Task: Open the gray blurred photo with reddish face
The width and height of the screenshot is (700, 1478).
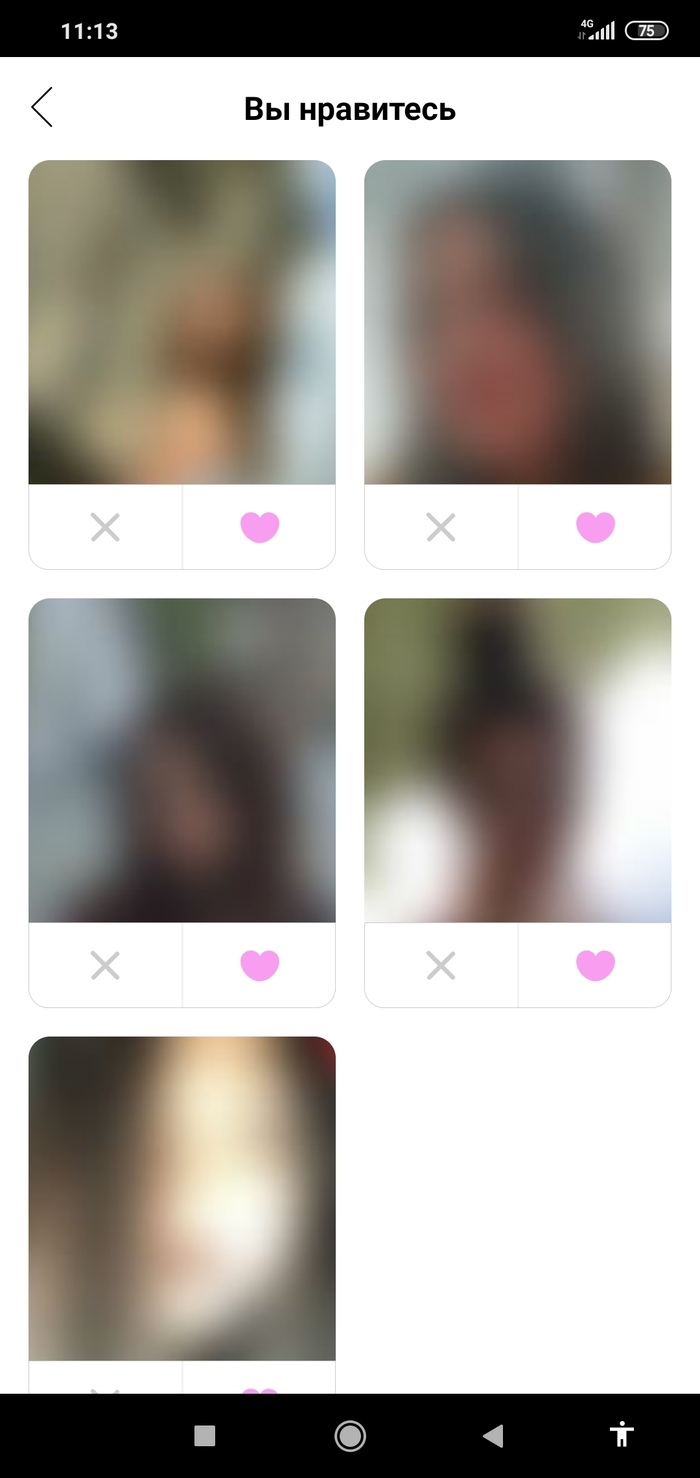Action: click(x=517, y=322)
